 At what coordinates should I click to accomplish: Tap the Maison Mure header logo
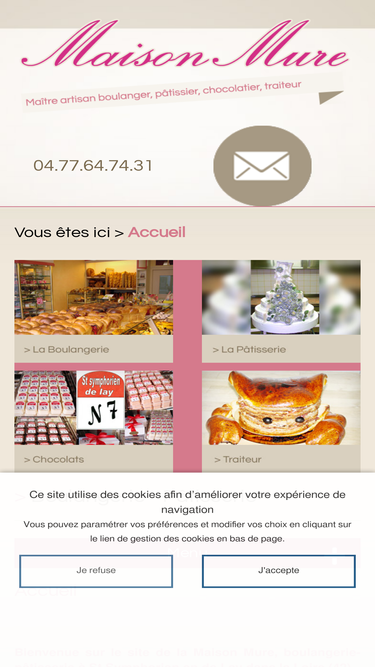click(185, 45)
